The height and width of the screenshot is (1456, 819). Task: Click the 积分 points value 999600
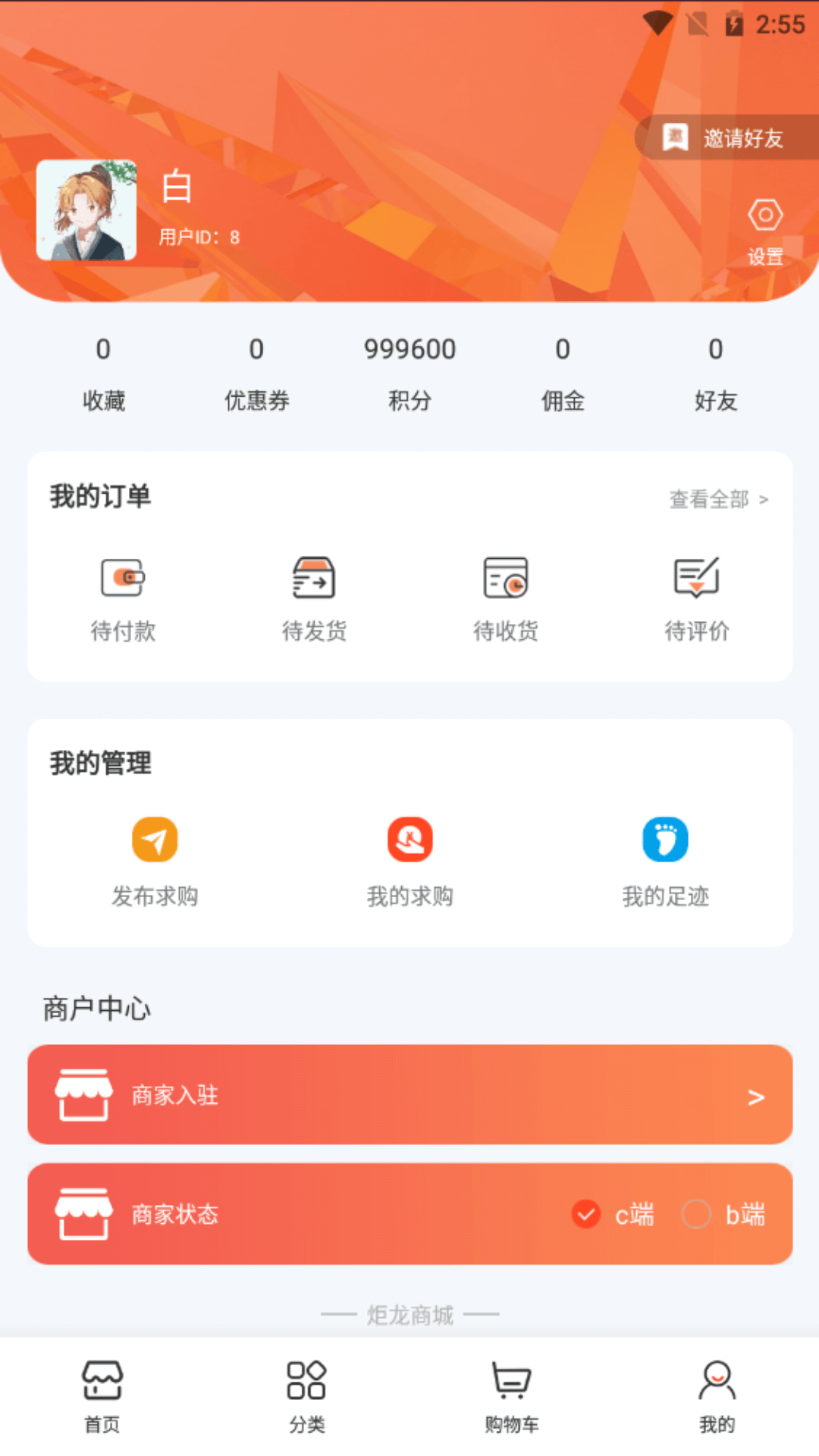pos(409,349)
